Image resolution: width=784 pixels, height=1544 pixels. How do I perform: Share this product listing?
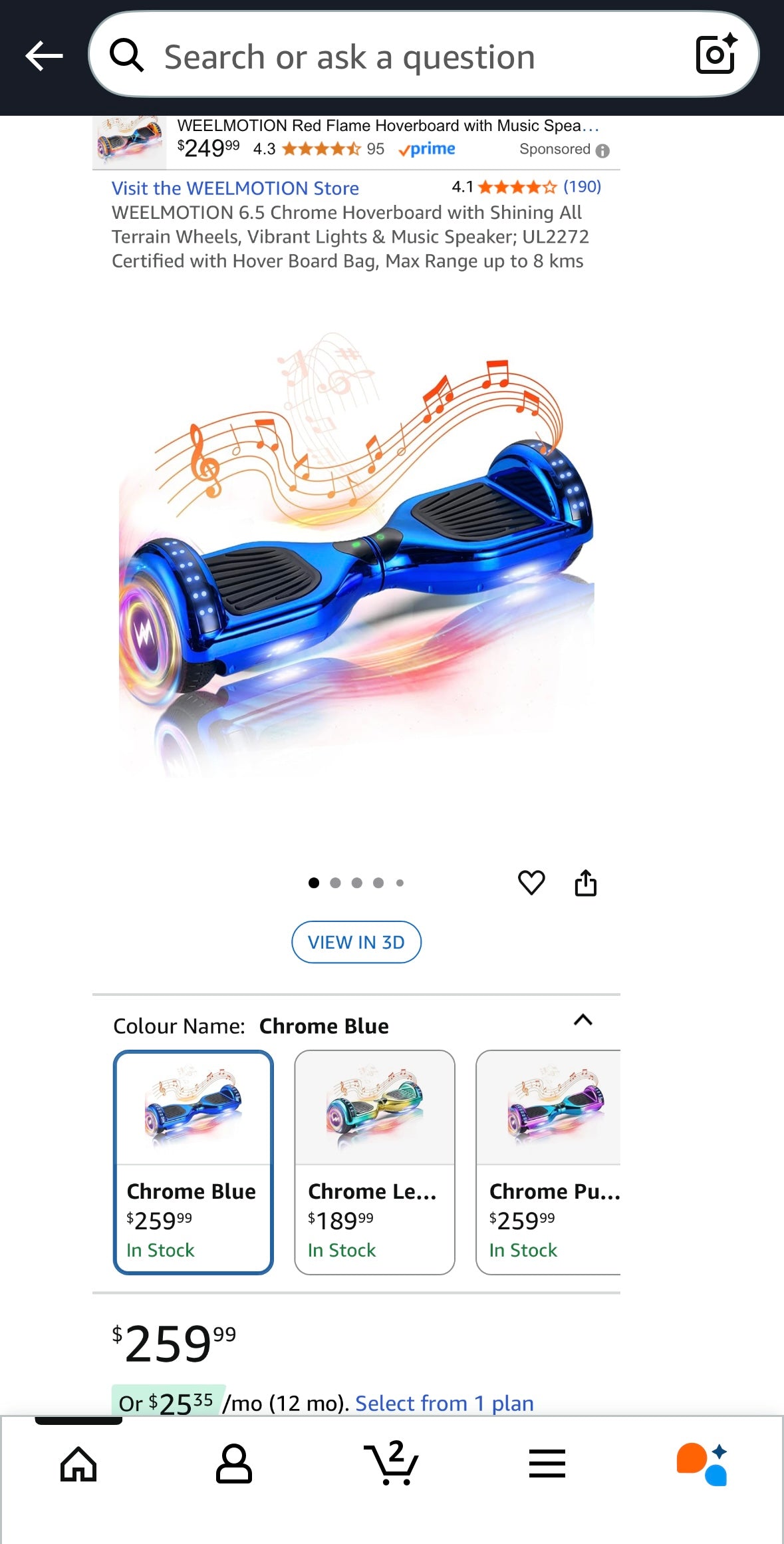[585, 883]
